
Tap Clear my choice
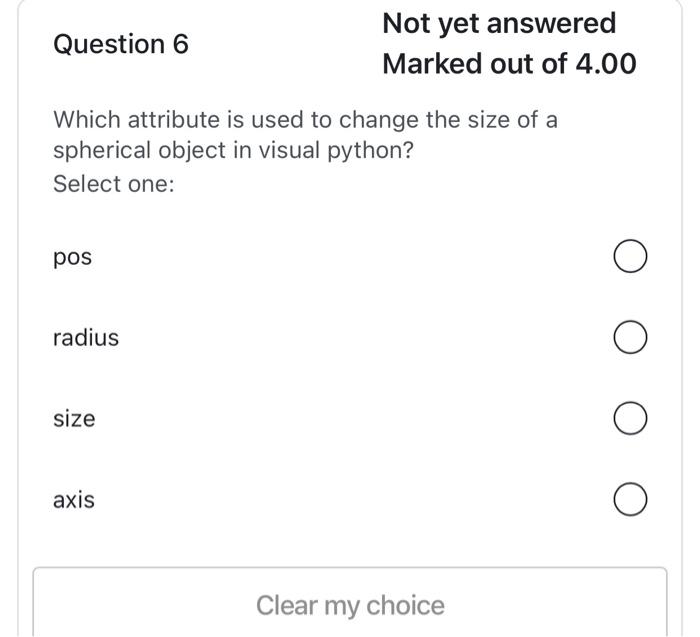[350, 605]
